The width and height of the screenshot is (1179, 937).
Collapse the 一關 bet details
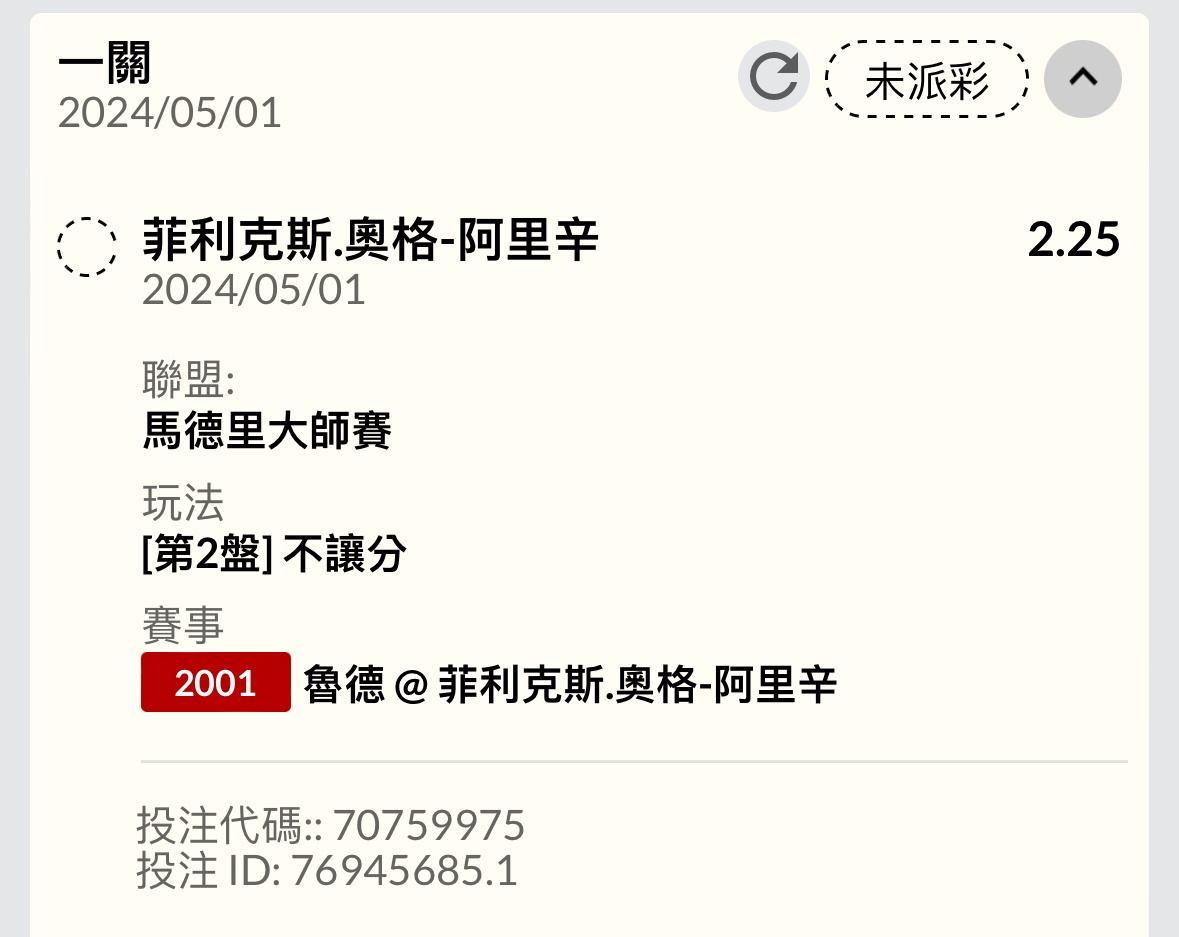(x=1082, y=79)
